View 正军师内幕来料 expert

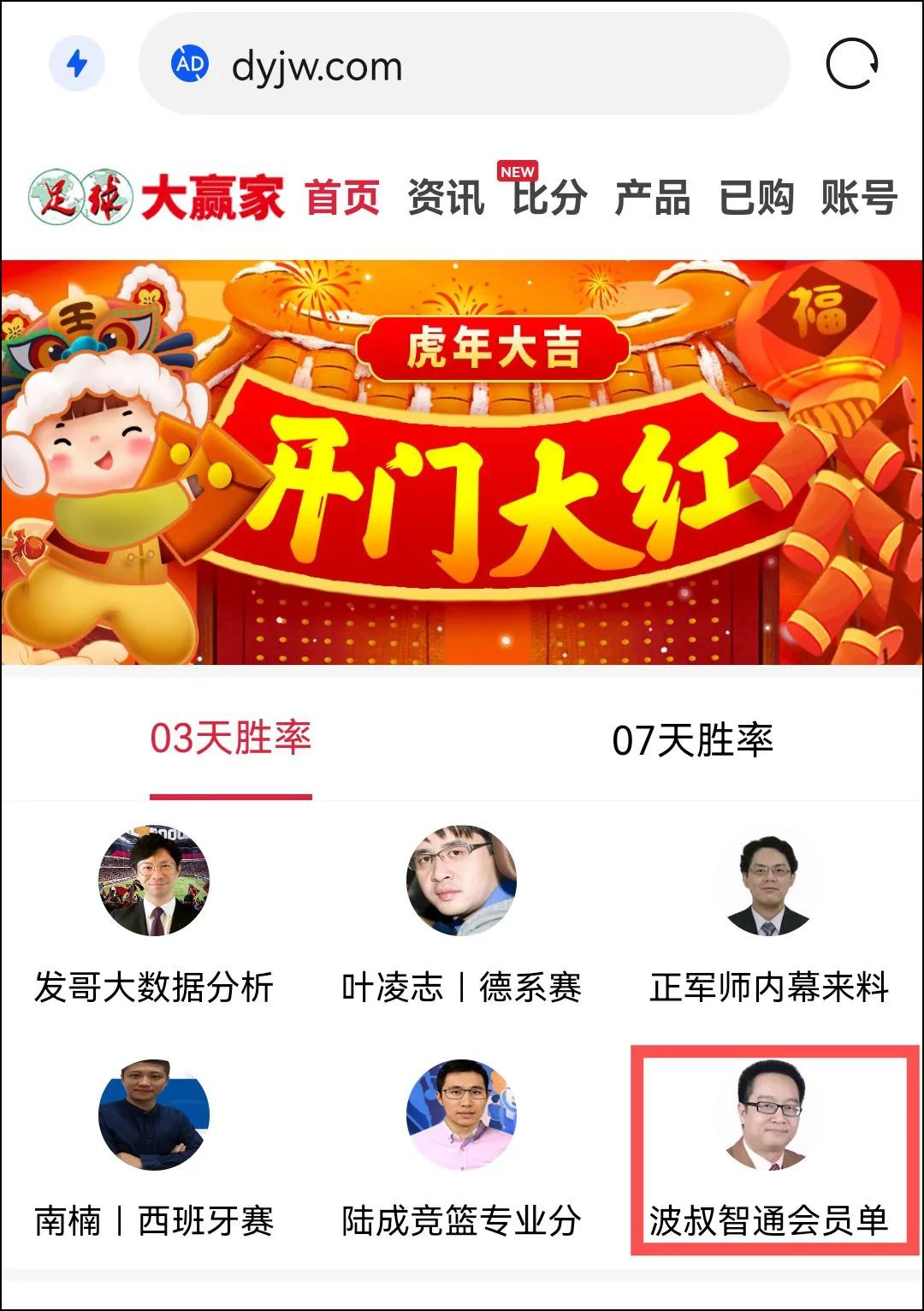tap(768, 916)
